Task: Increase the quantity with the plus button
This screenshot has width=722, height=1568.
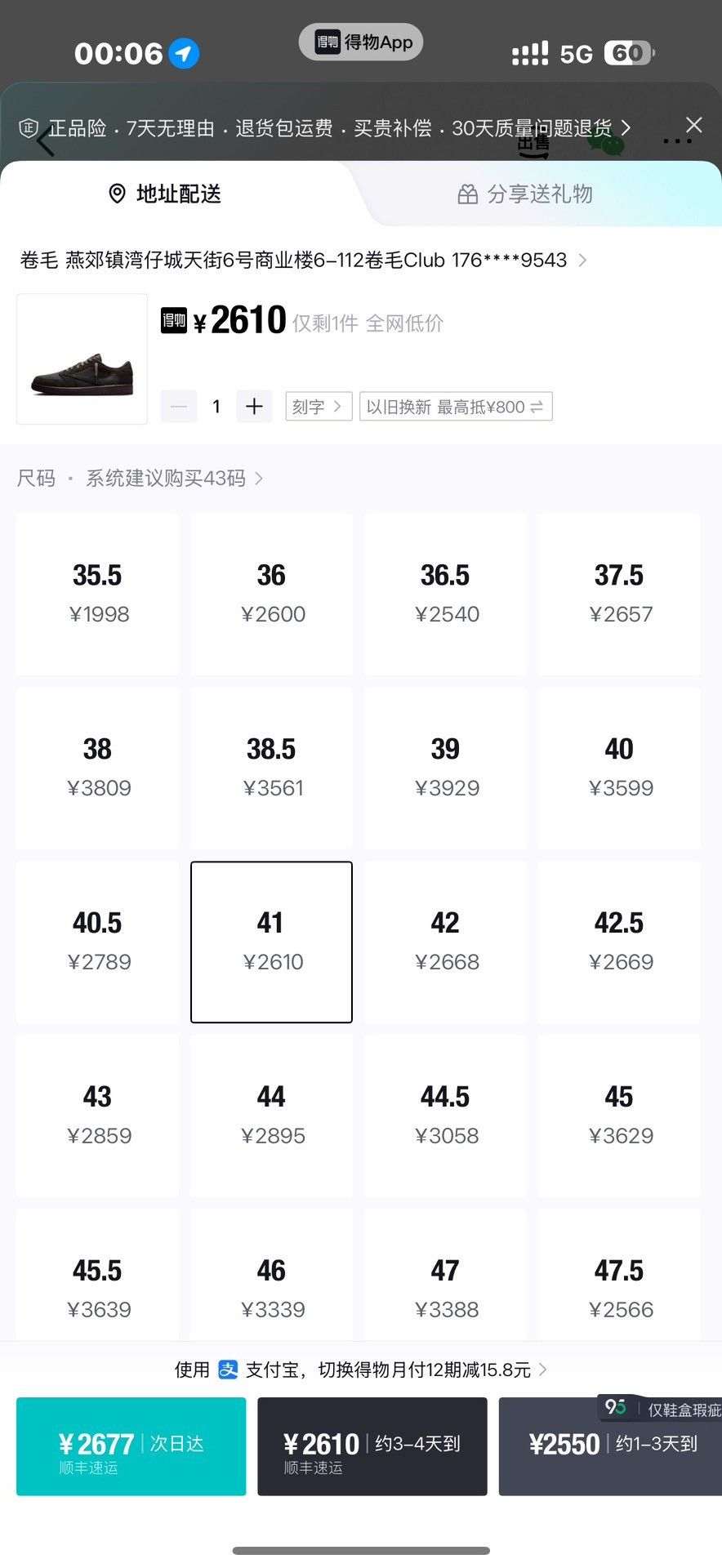Action: (x=254, y=406)
